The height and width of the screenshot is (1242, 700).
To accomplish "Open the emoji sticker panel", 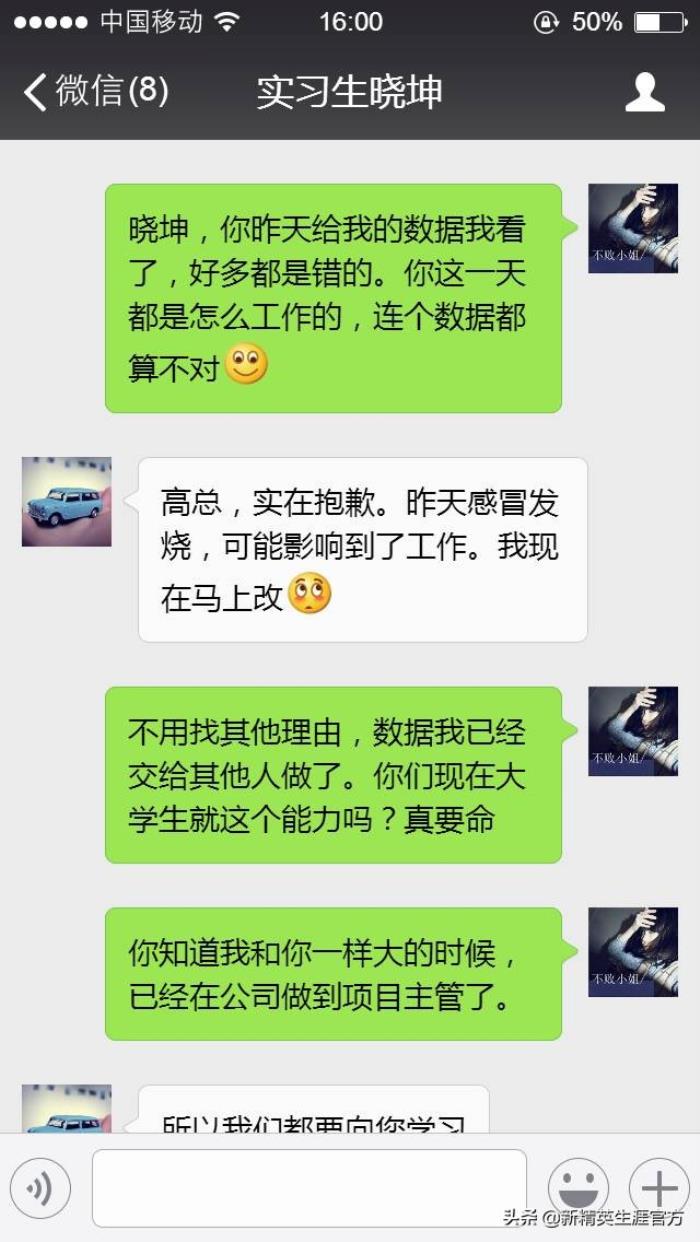I will tap(578, 1188).
